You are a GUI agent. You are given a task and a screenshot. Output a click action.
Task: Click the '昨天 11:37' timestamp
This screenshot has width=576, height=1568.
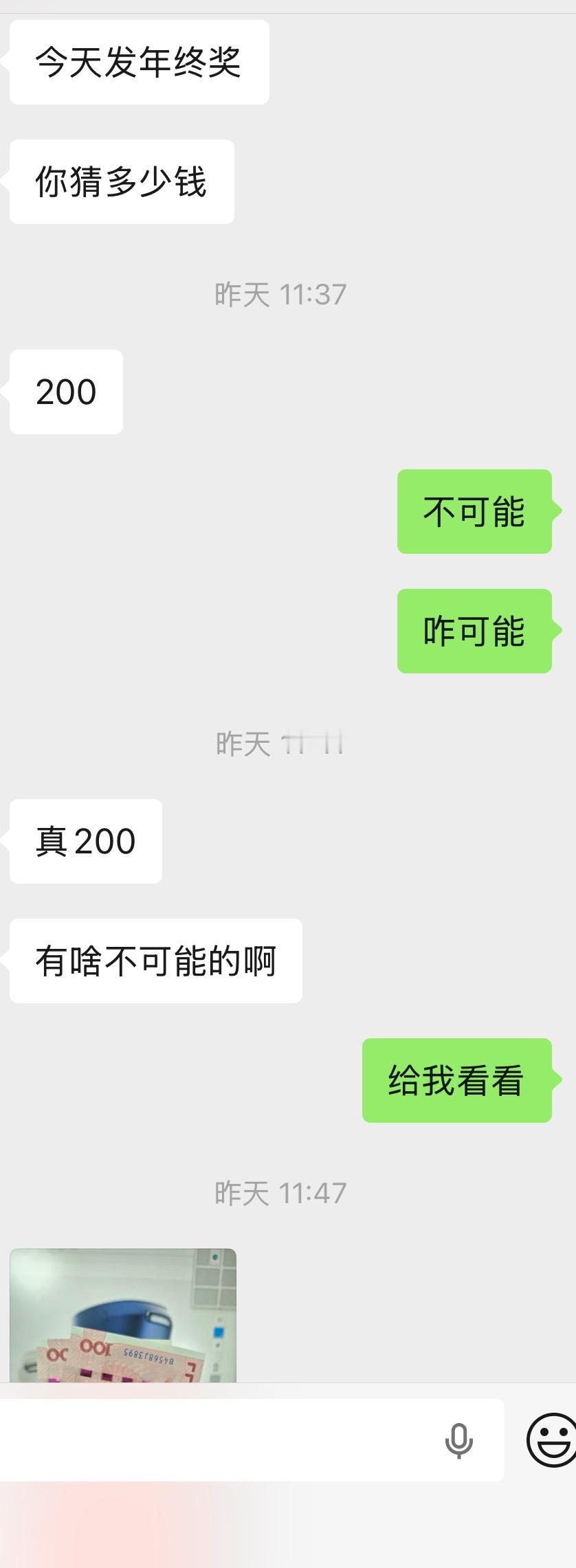coord(279,294)
